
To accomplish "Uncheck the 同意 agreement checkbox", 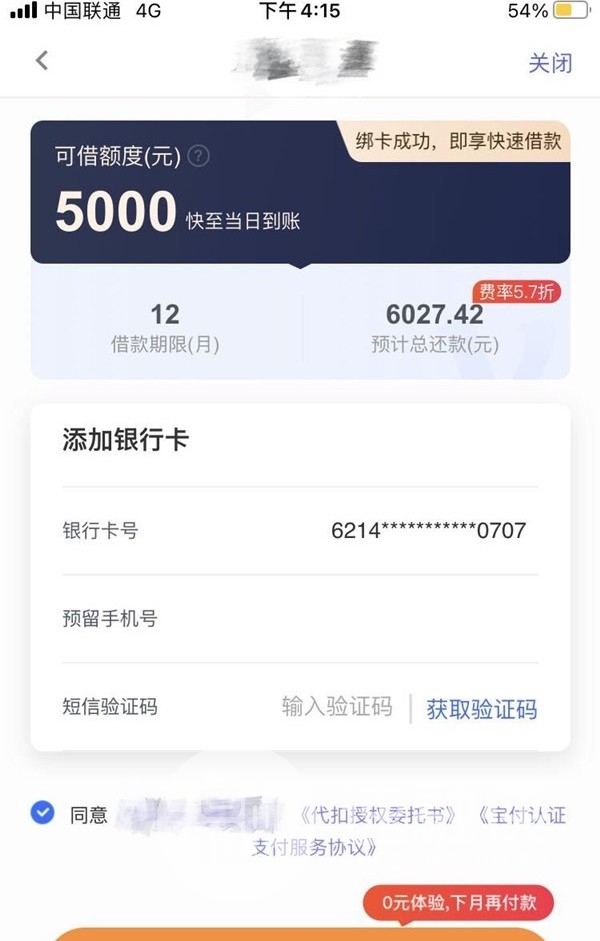I will point(42,812).
